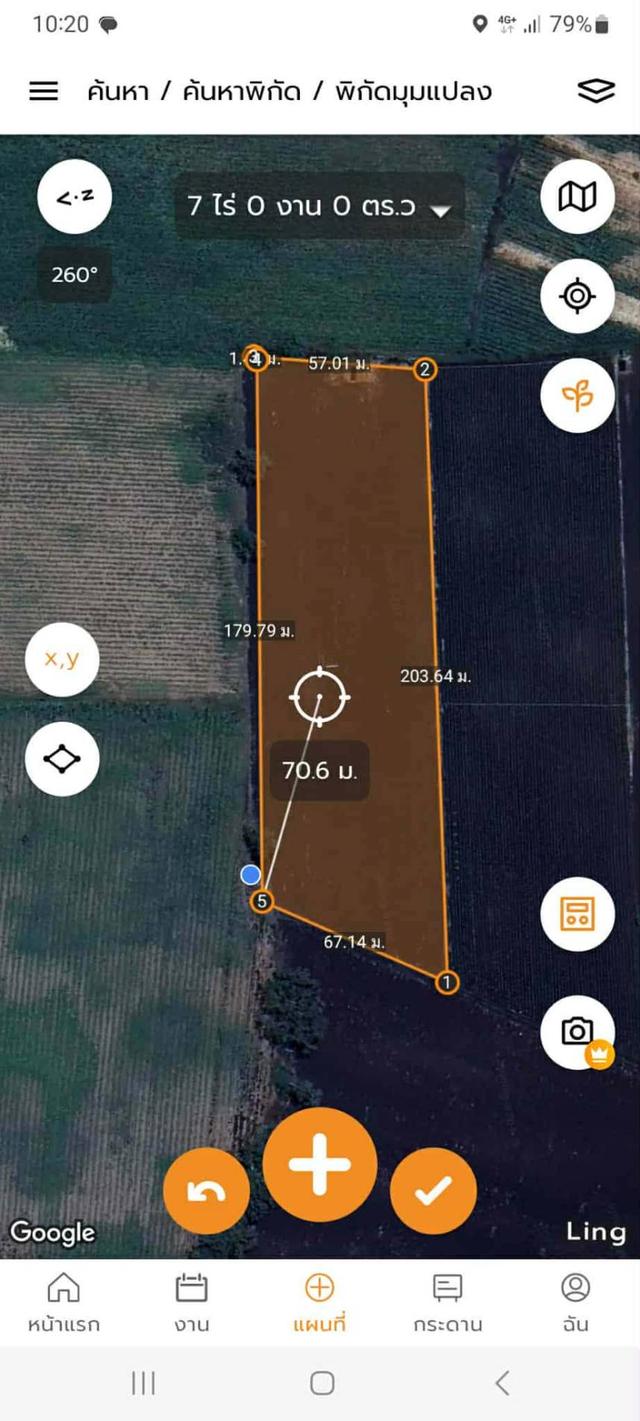Image resolution: width=640 pixels, height=1421 pixels.
Task: Switch to the ฉัน profile tab
Action: click(575, 1302)
